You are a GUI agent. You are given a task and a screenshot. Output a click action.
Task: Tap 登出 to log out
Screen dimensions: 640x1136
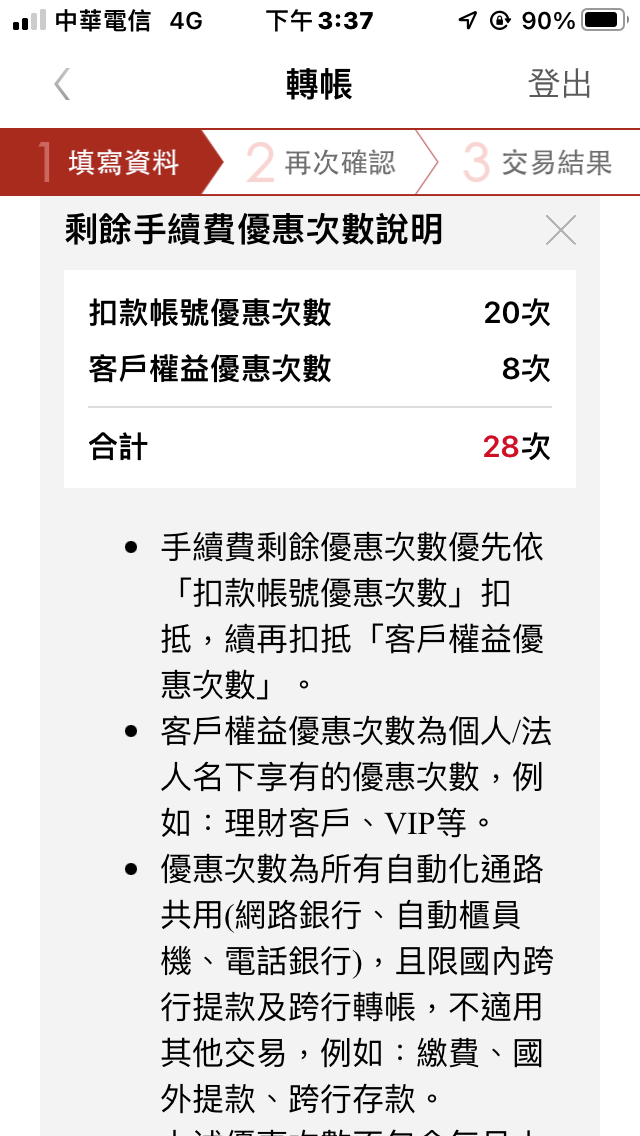(x=560, y=84)
